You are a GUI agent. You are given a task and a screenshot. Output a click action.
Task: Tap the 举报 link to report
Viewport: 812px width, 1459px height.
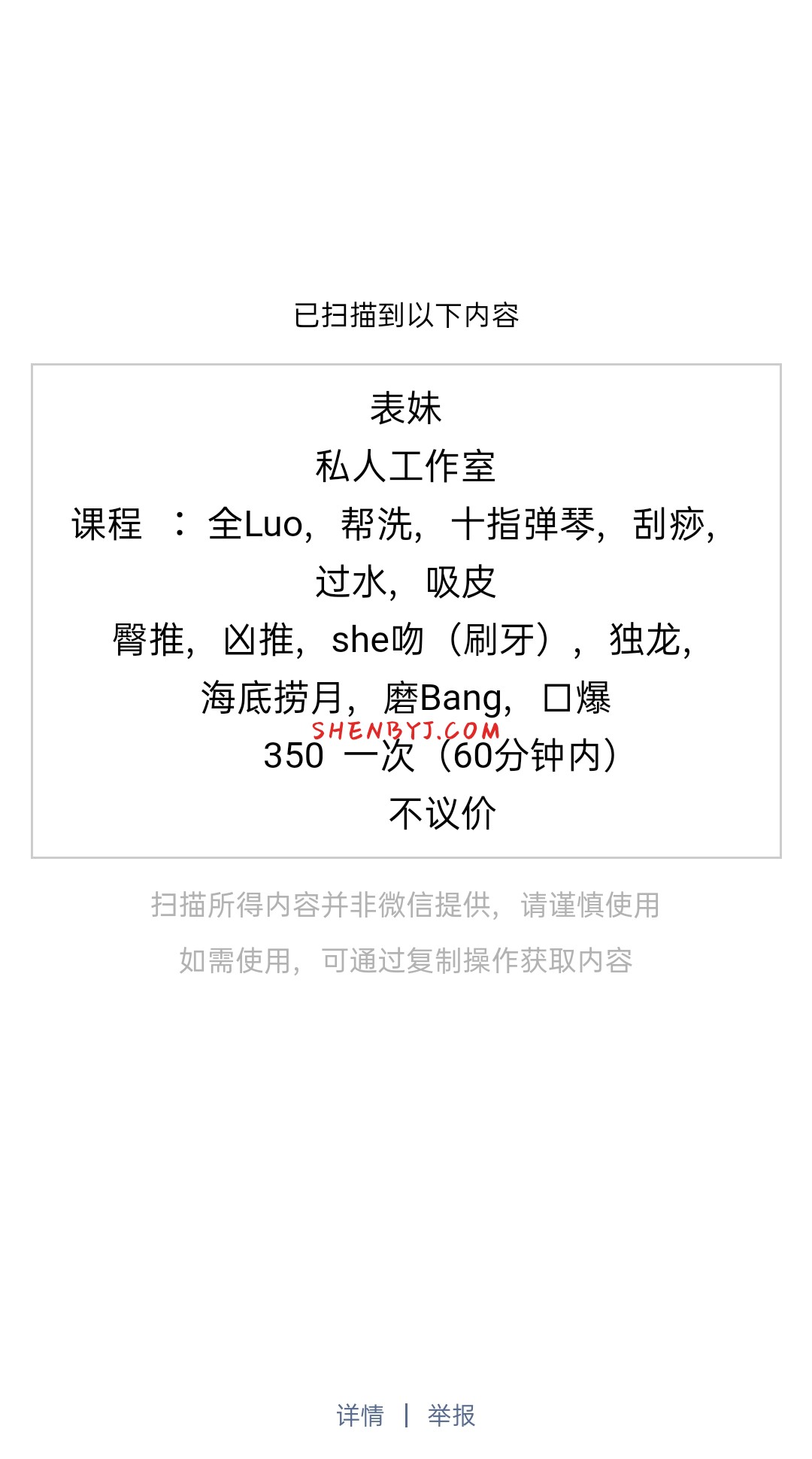click(451, 1415)
